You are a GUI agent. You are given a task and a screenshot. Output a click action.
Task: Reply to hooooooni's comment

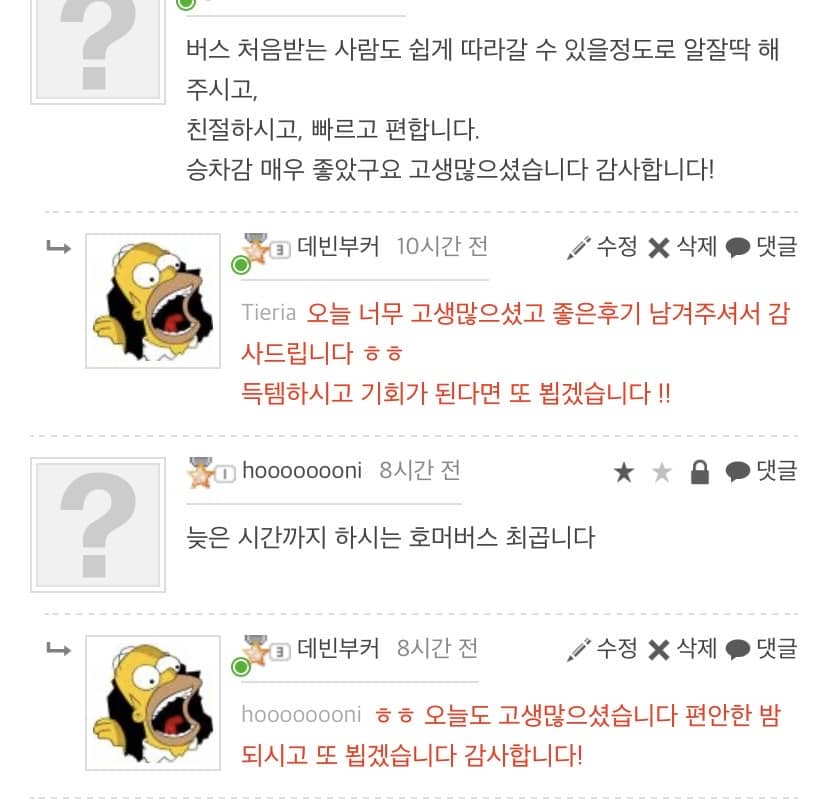(762, 471)
